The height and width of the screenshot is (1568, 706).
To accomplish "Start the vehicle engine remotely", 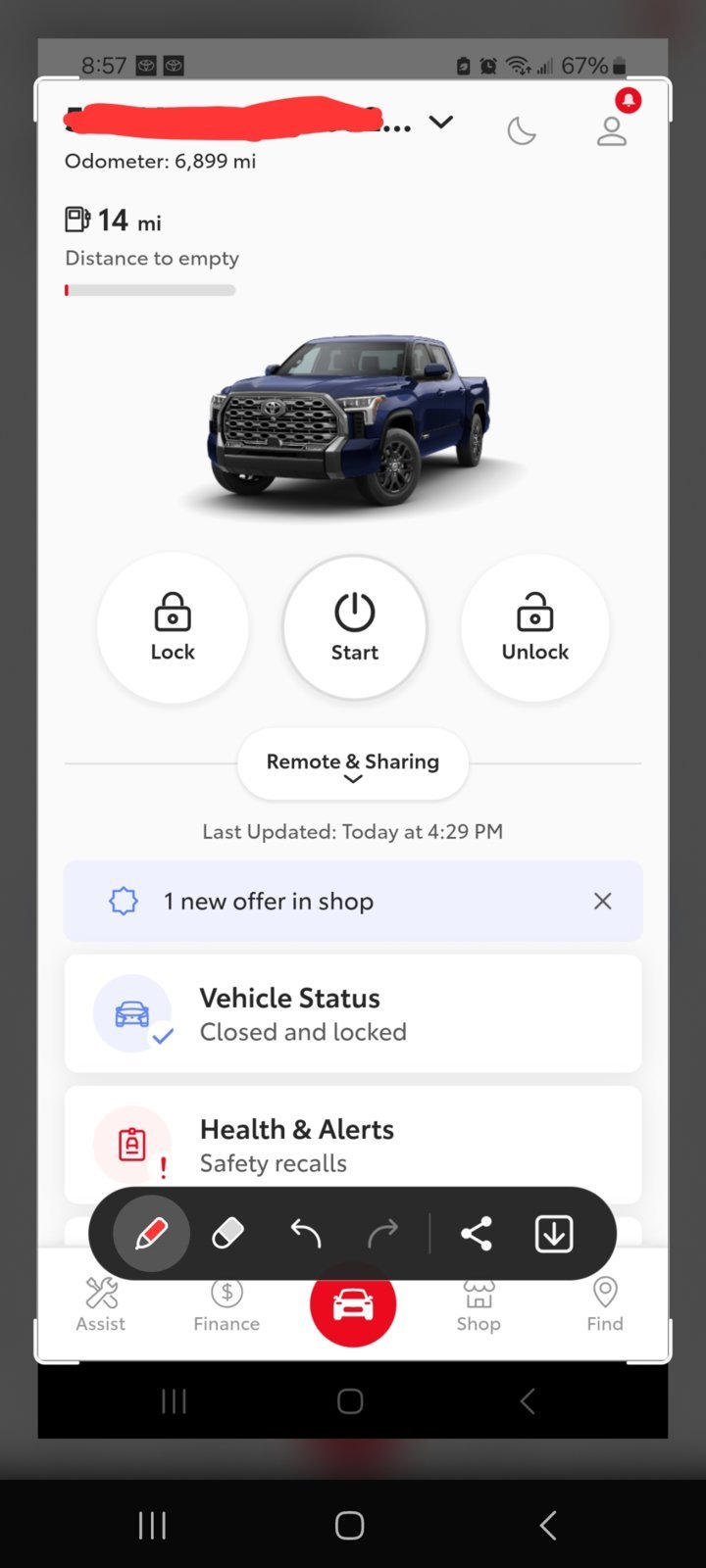I will [354, 627].
